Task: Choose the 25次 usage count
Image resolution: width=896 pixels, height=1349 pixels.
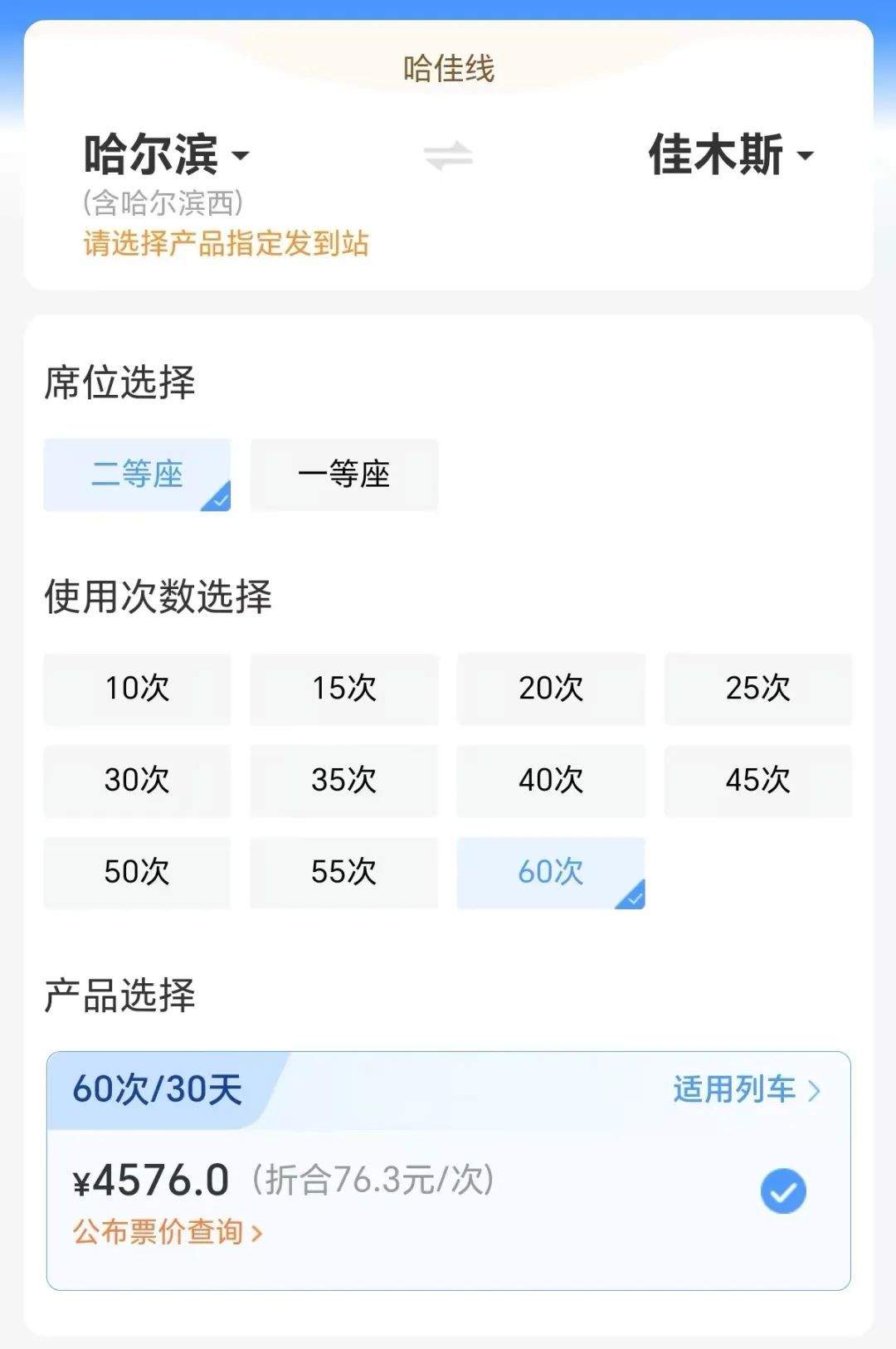Action: (x=757, y=689)
